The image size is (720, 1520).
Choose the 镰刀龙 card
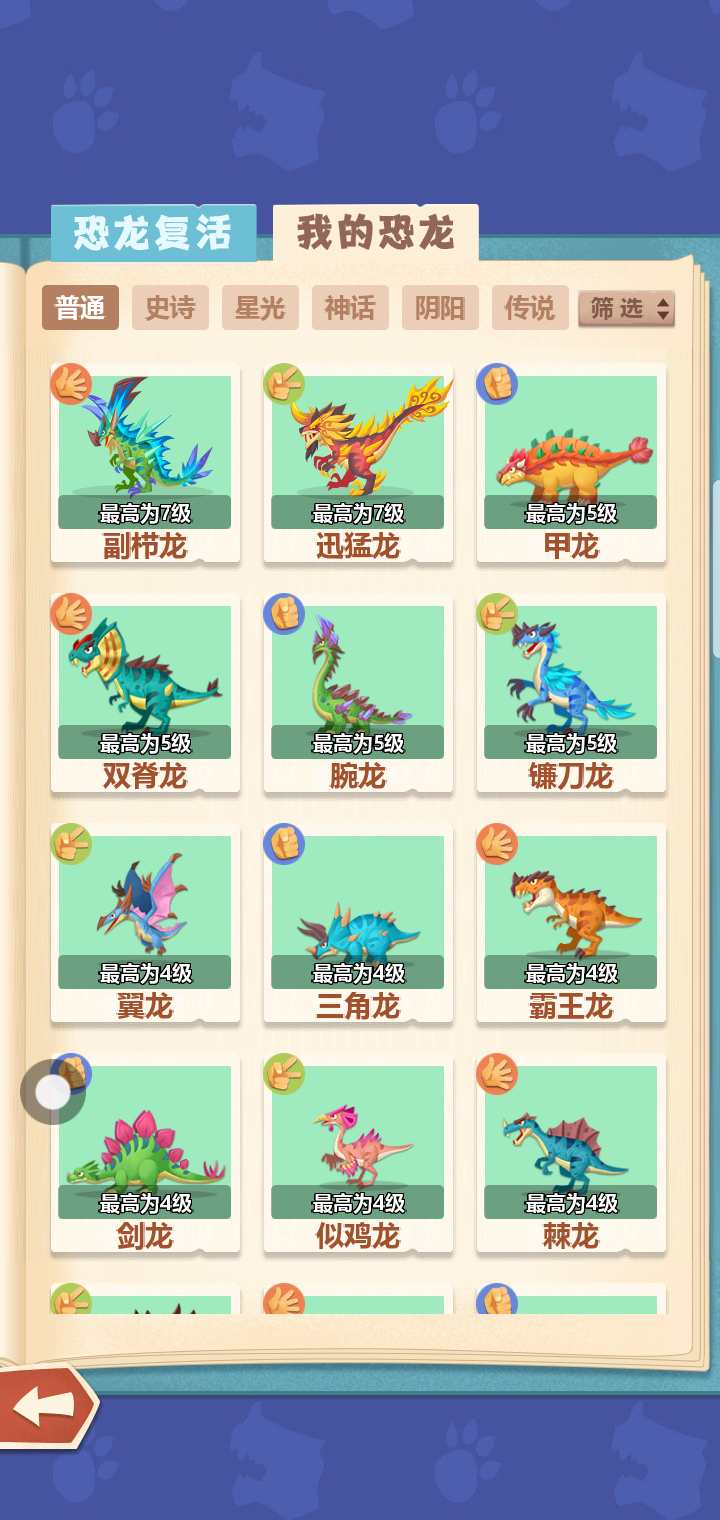(x=571, y=693)
